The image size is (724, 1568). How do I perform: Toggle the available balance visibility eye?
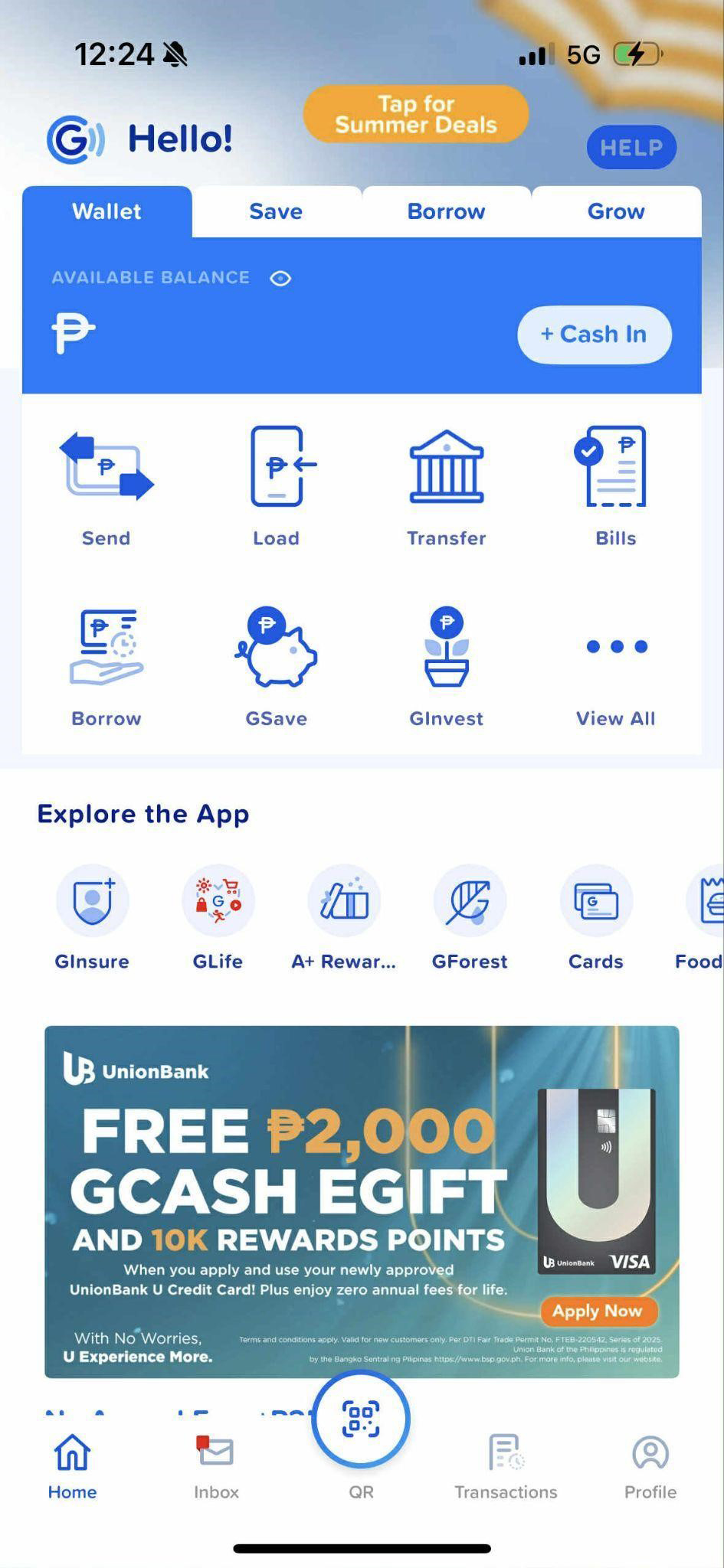tap(280, 278)
